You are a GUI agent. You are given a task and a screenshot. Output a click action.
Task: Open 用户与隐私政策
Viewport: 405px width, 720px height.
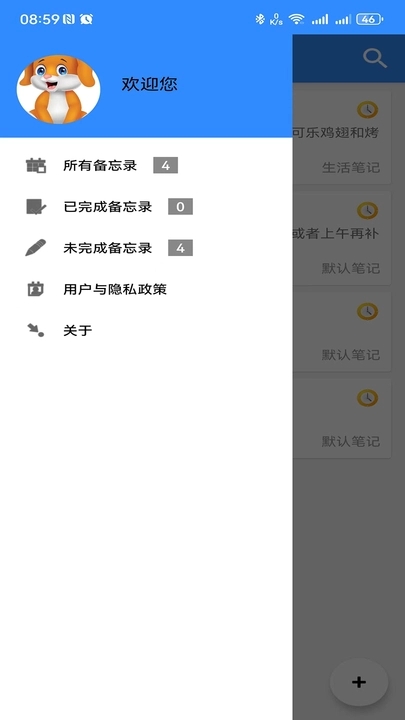tap(146, 289)
